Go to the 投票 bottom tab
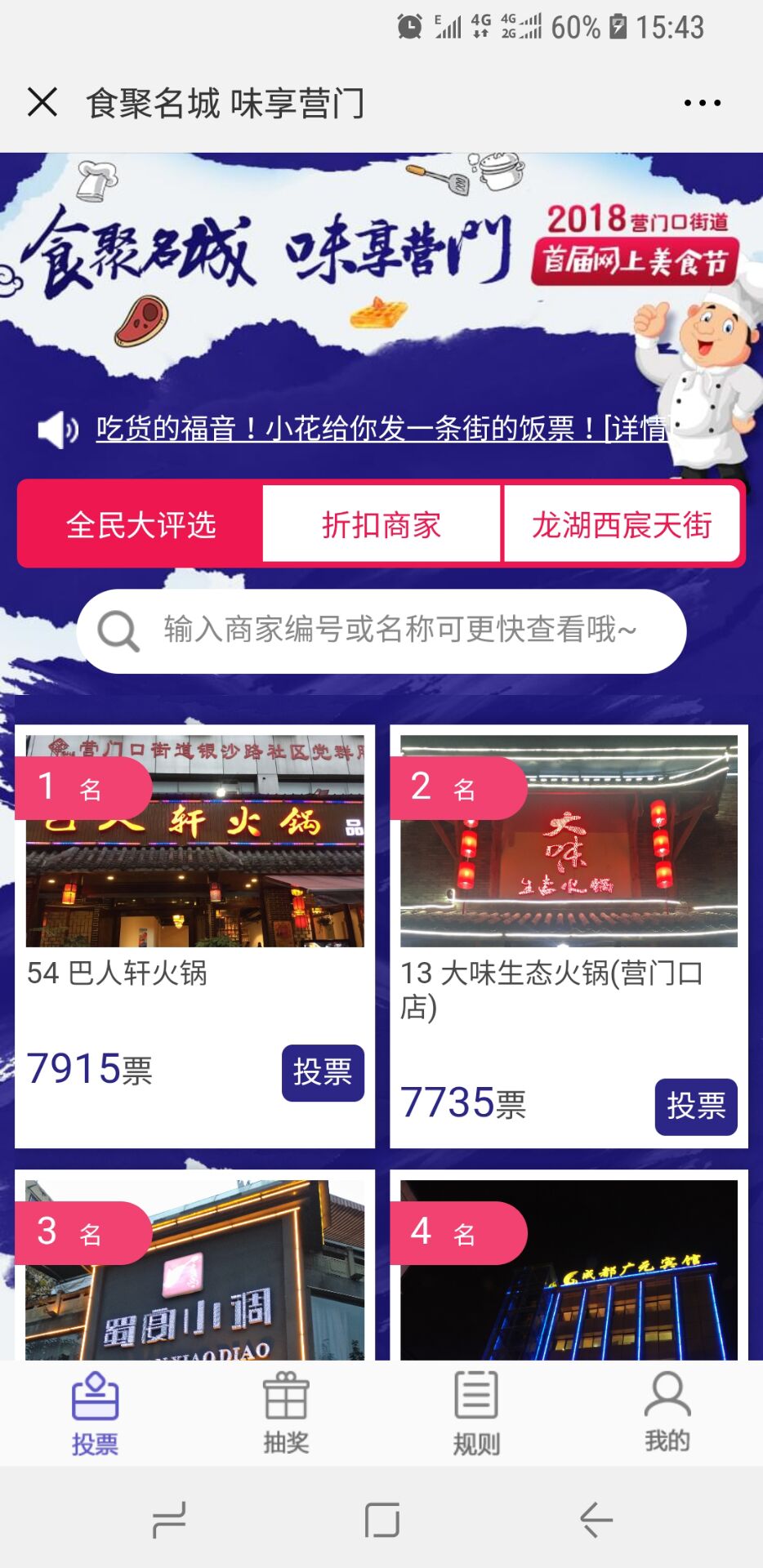763x1568 pixels. click(x=95, y=1413)
